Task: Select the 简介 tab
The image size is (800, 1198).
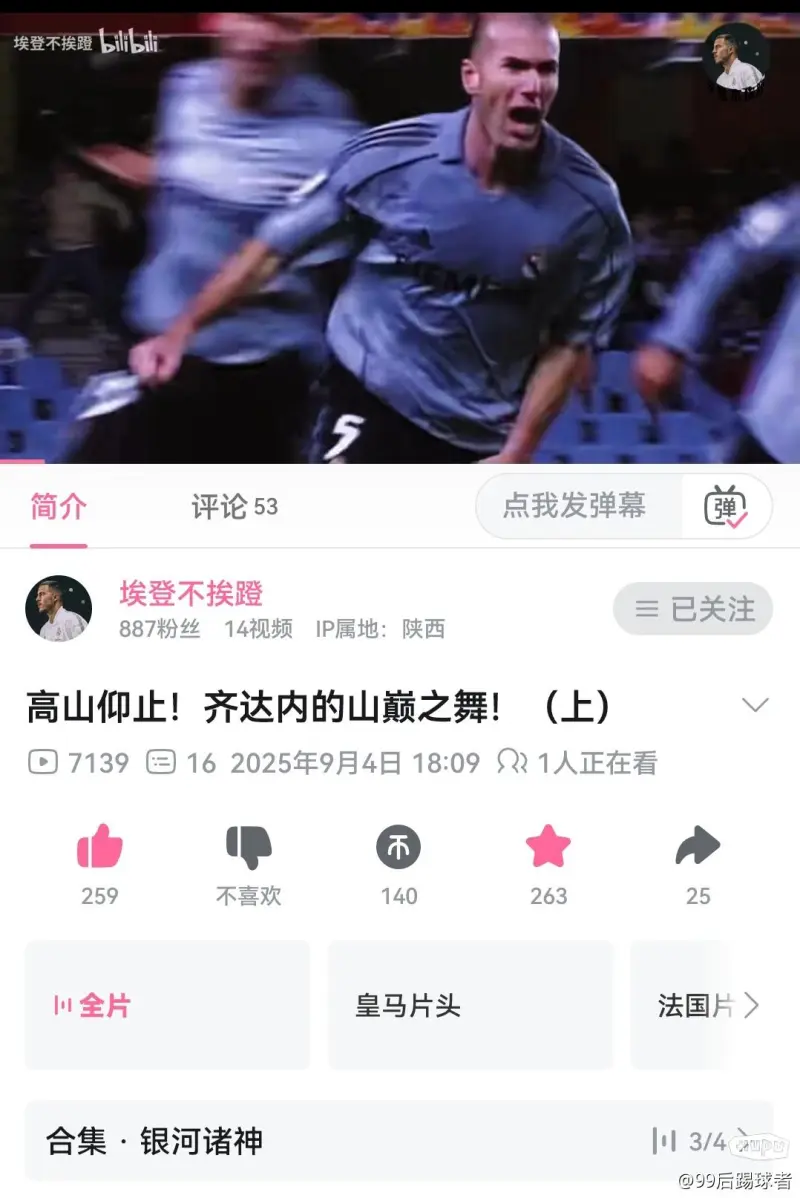Action: click(58, 507)
